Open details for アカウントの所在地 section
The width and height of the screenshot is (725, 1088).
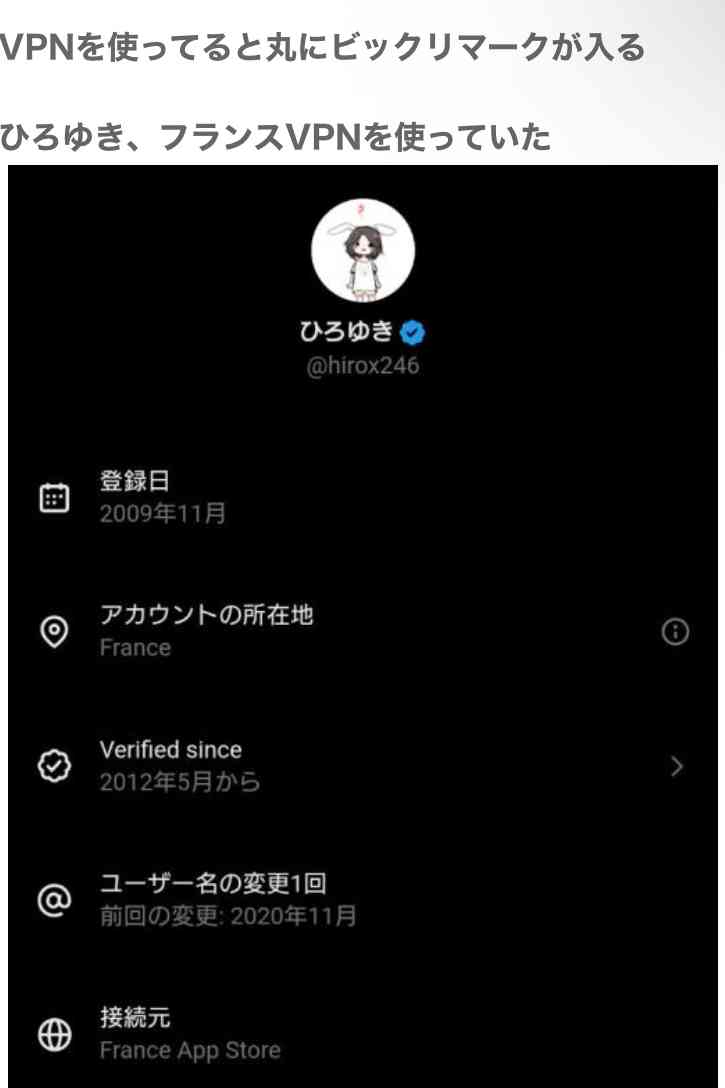(x=206, y=617)
